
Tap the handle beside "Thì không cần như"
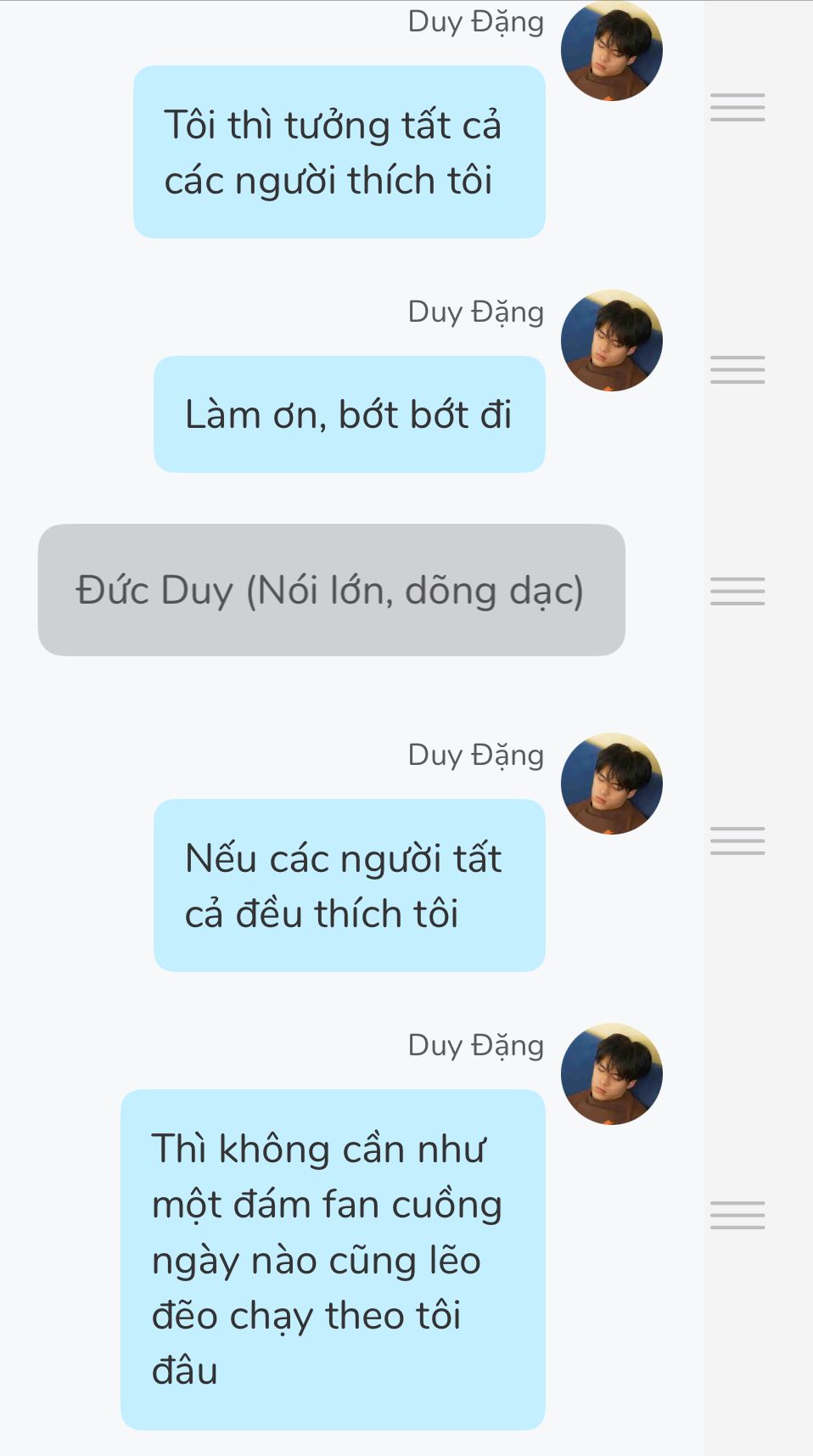737,1215
